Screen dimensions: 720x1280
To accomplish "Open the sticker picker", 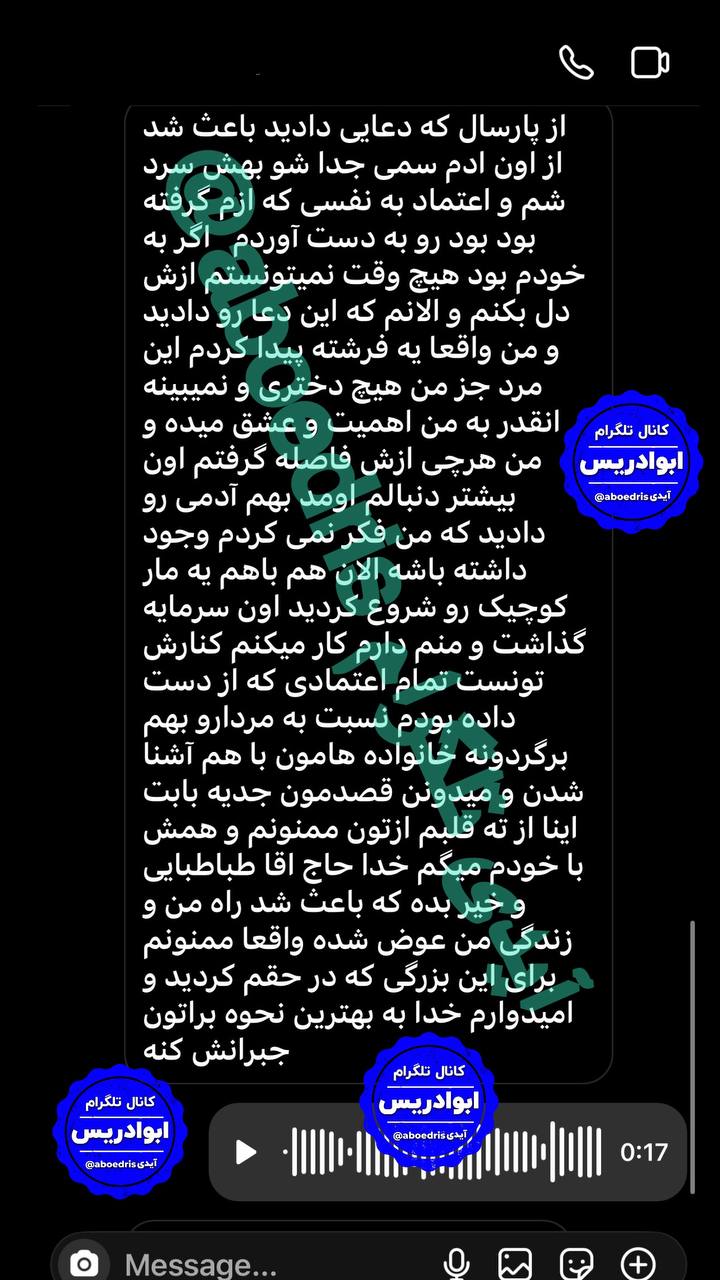I will pos(577,1264).
